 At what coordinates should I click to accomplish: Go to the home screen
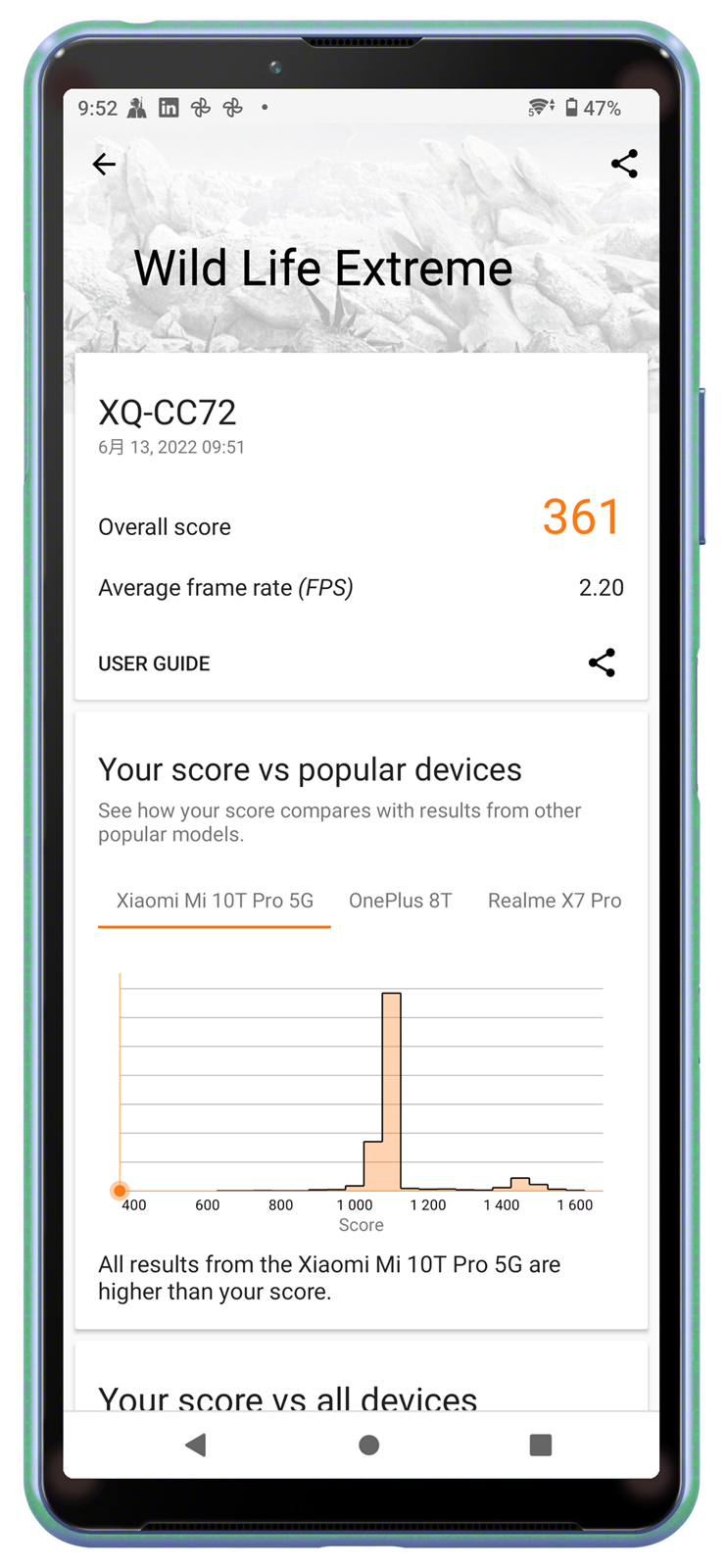[x=368, y=1445]
